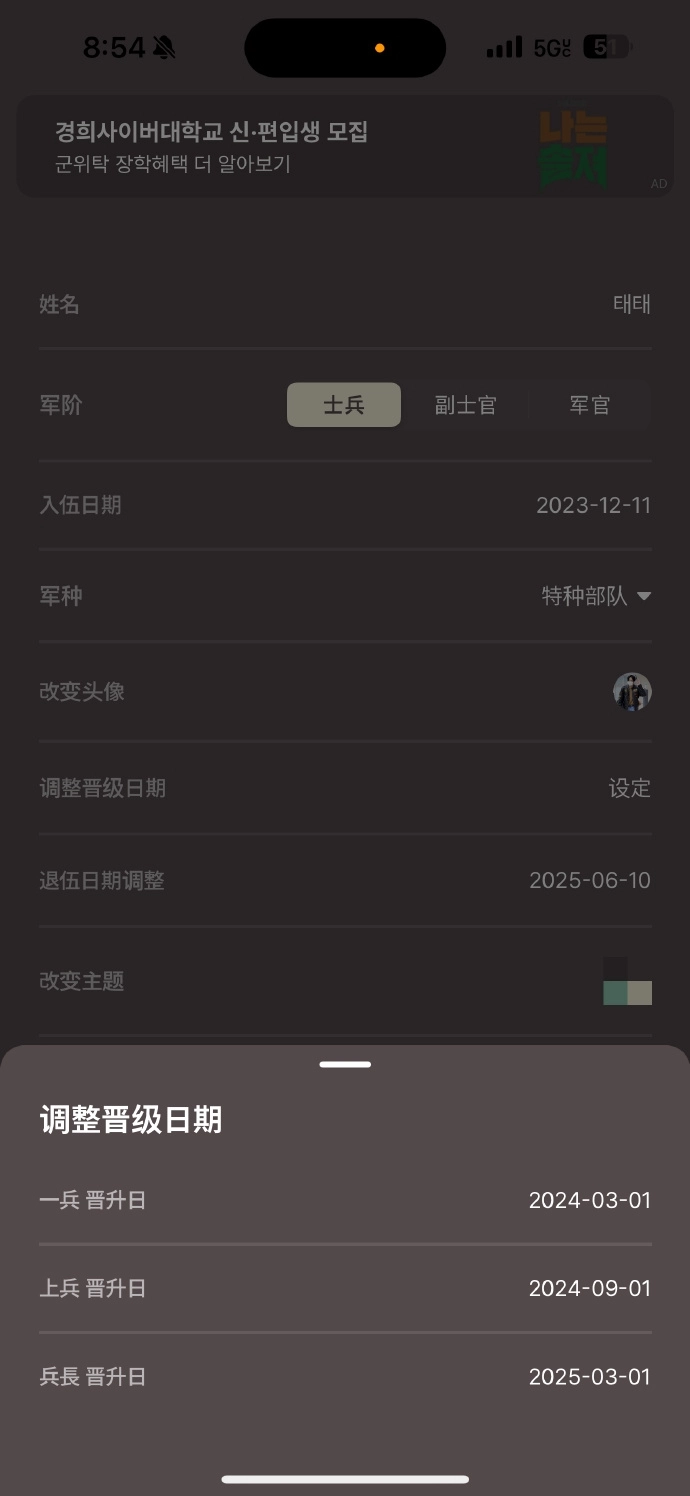690x1496 pixels.
Task: Edit the 入伍日期 enlistment date
Action: tap(593, 505)
